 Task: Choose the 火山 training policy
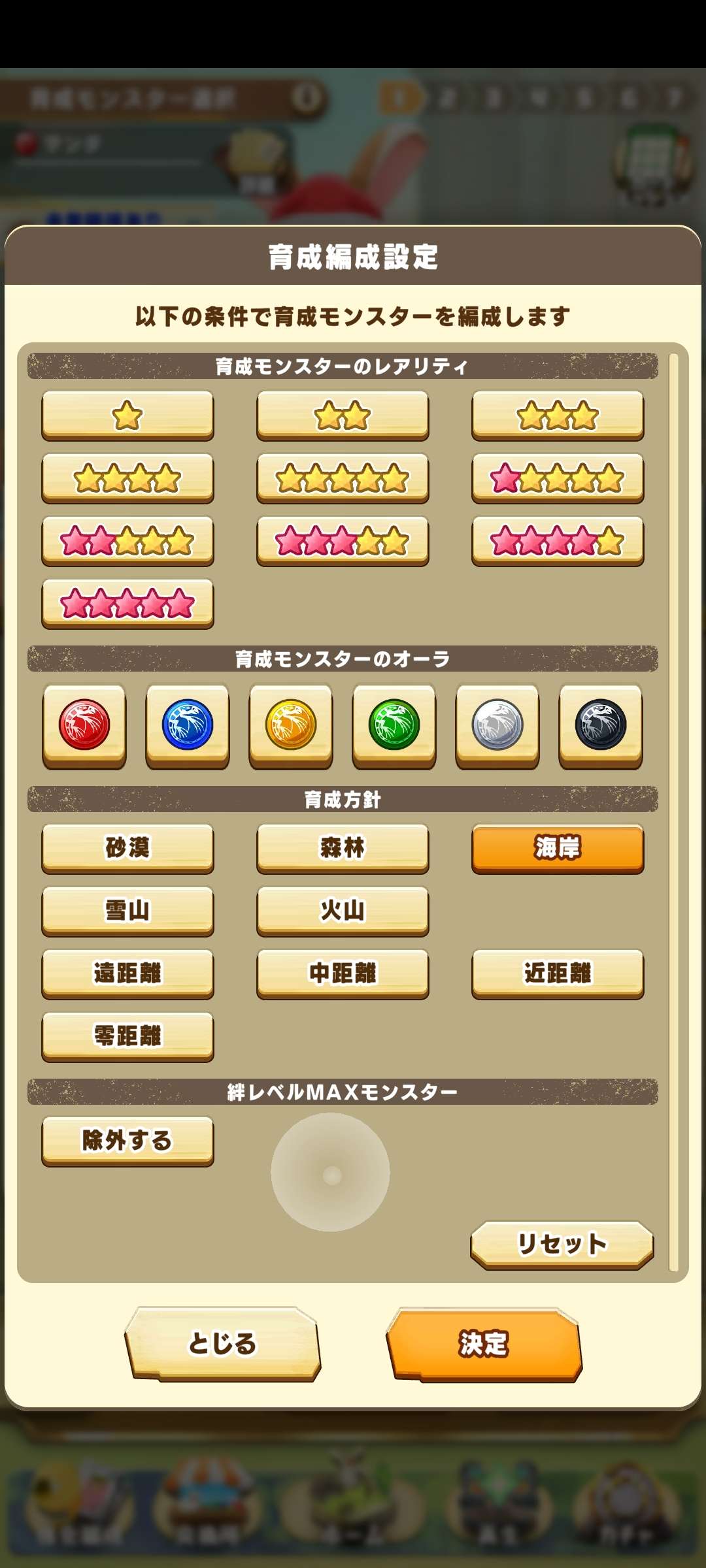point(343,911)
